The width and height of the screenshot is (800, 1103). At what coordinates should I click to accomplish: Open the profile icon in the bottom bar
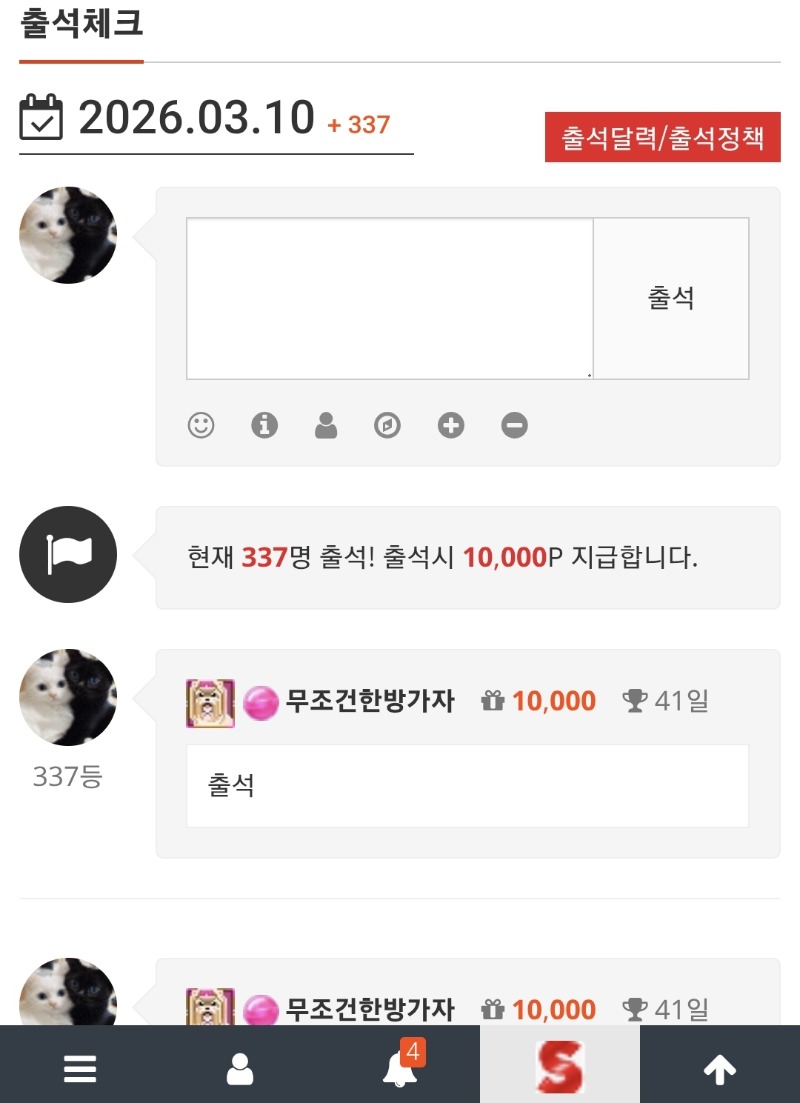point(240,1069)
